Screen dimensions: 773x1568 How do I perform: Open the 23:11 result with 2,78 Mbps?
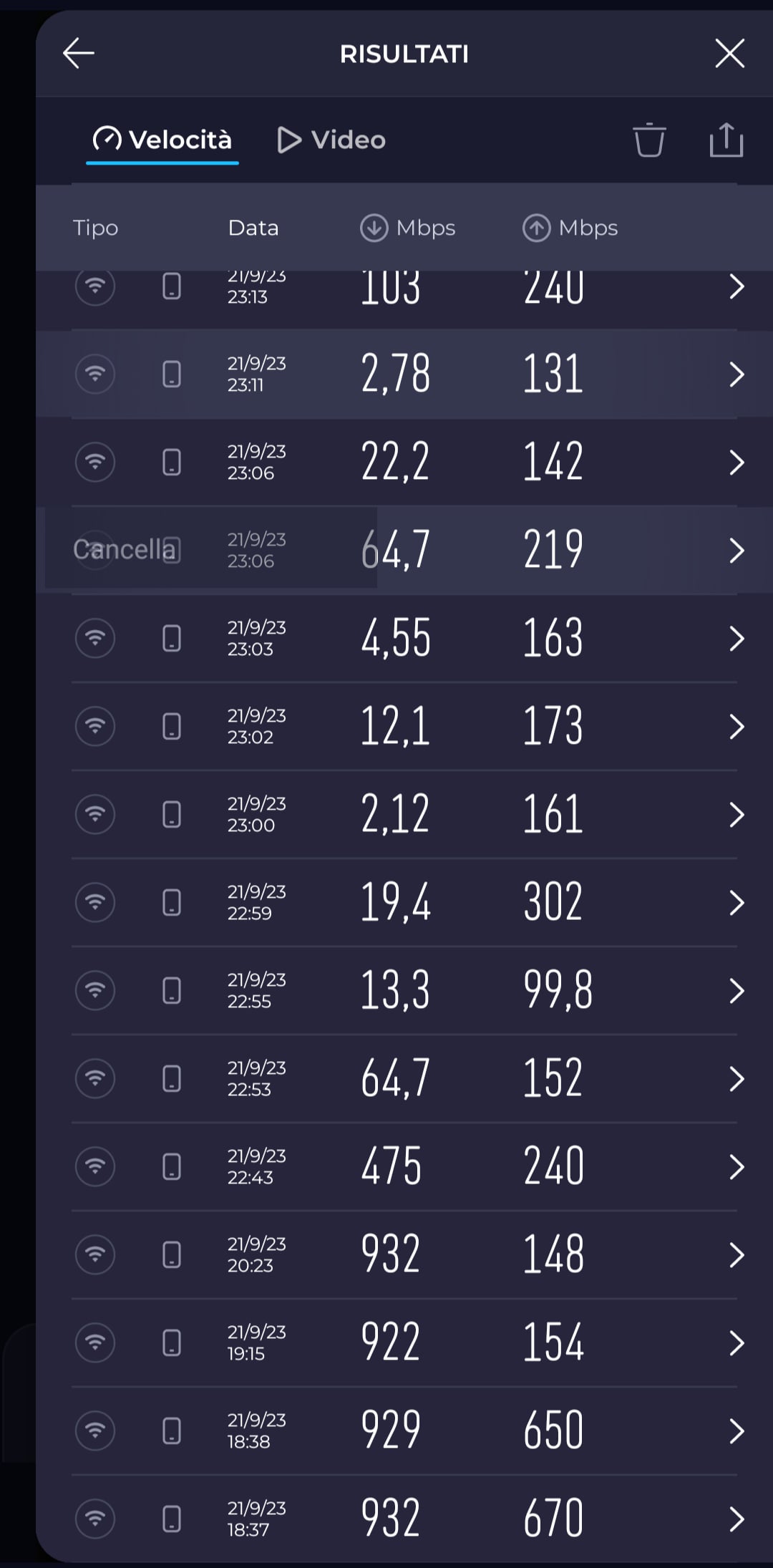404,374
